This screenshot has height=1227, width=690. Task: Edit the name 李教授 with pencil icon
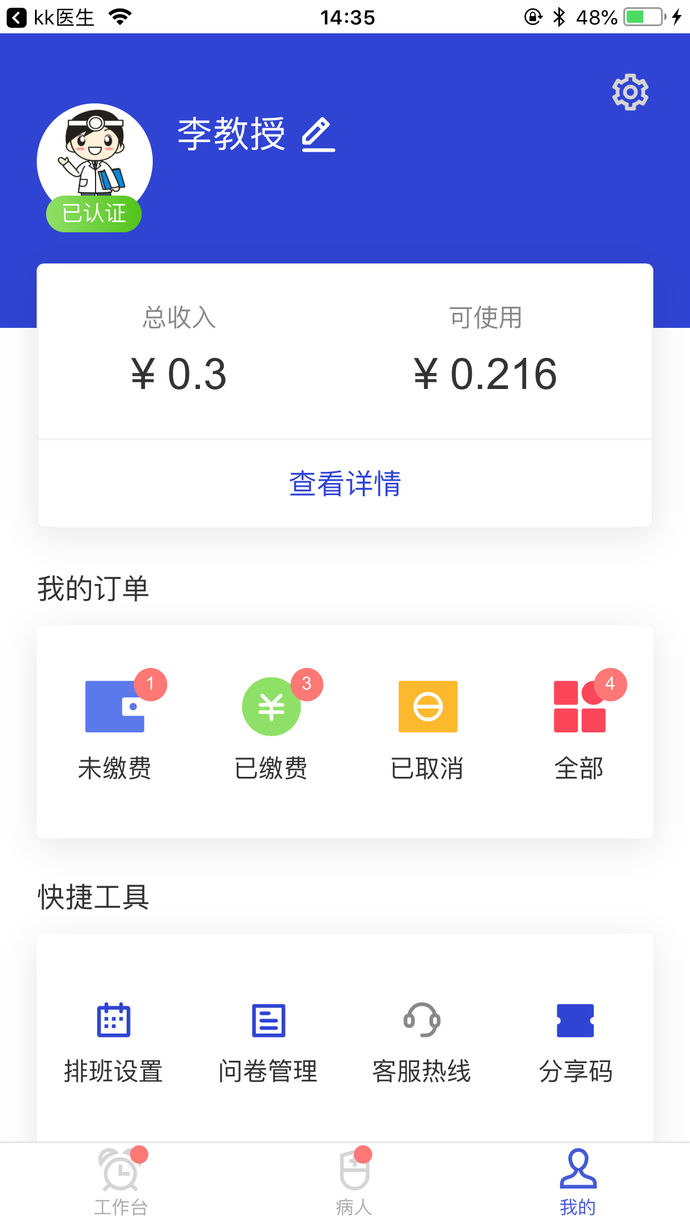(x=318, y=134)
